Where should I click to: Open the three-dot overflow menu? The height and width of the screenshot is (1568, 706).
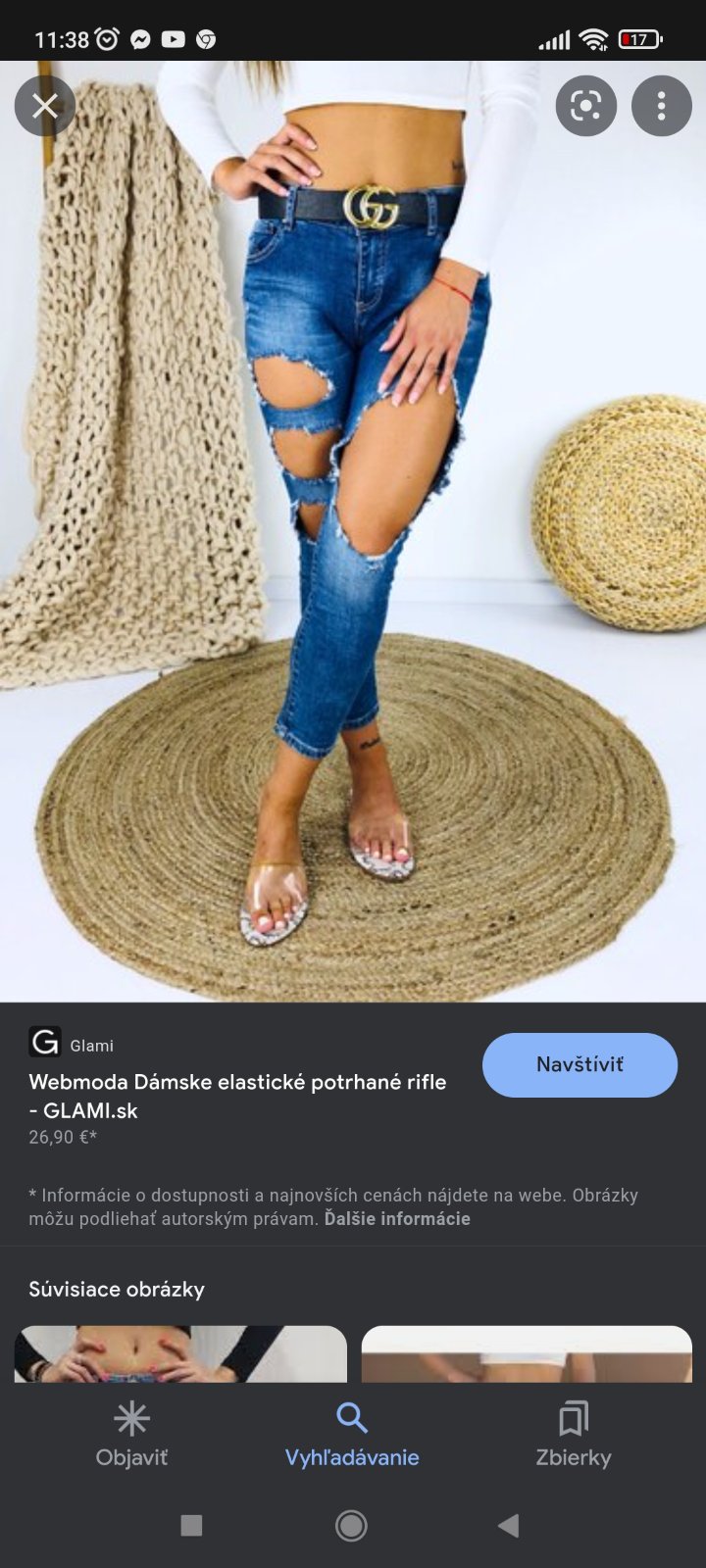(662, 106)
